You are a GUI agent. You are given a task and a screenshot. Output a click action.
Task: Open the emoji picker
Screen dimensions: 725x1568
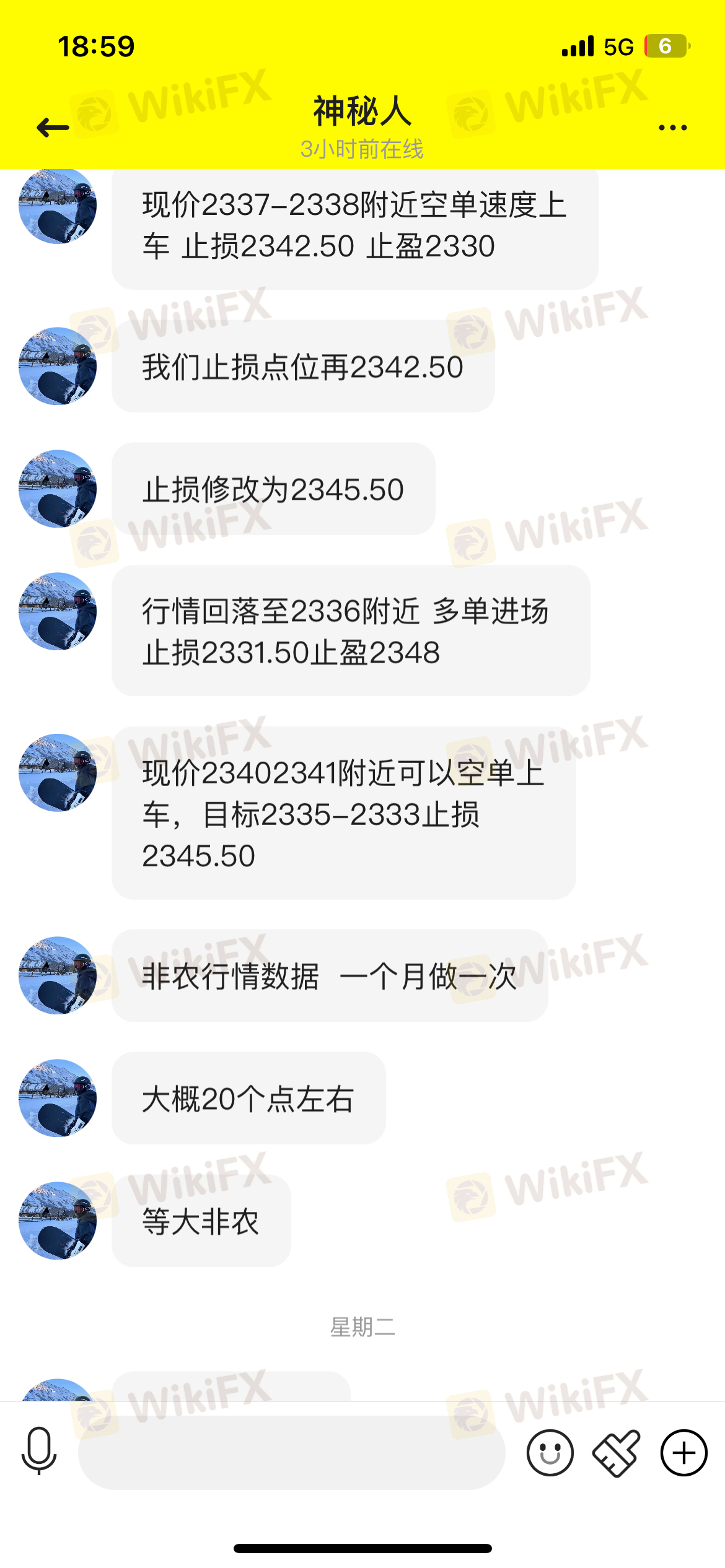(550, 1453)
